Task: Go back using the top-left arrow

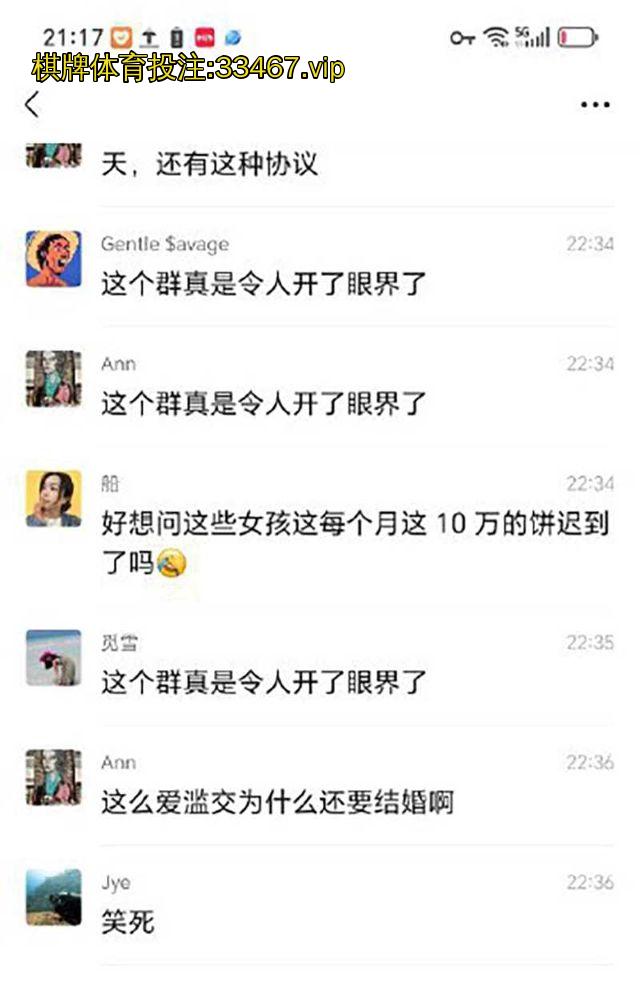Action: (x=32, y=104)
